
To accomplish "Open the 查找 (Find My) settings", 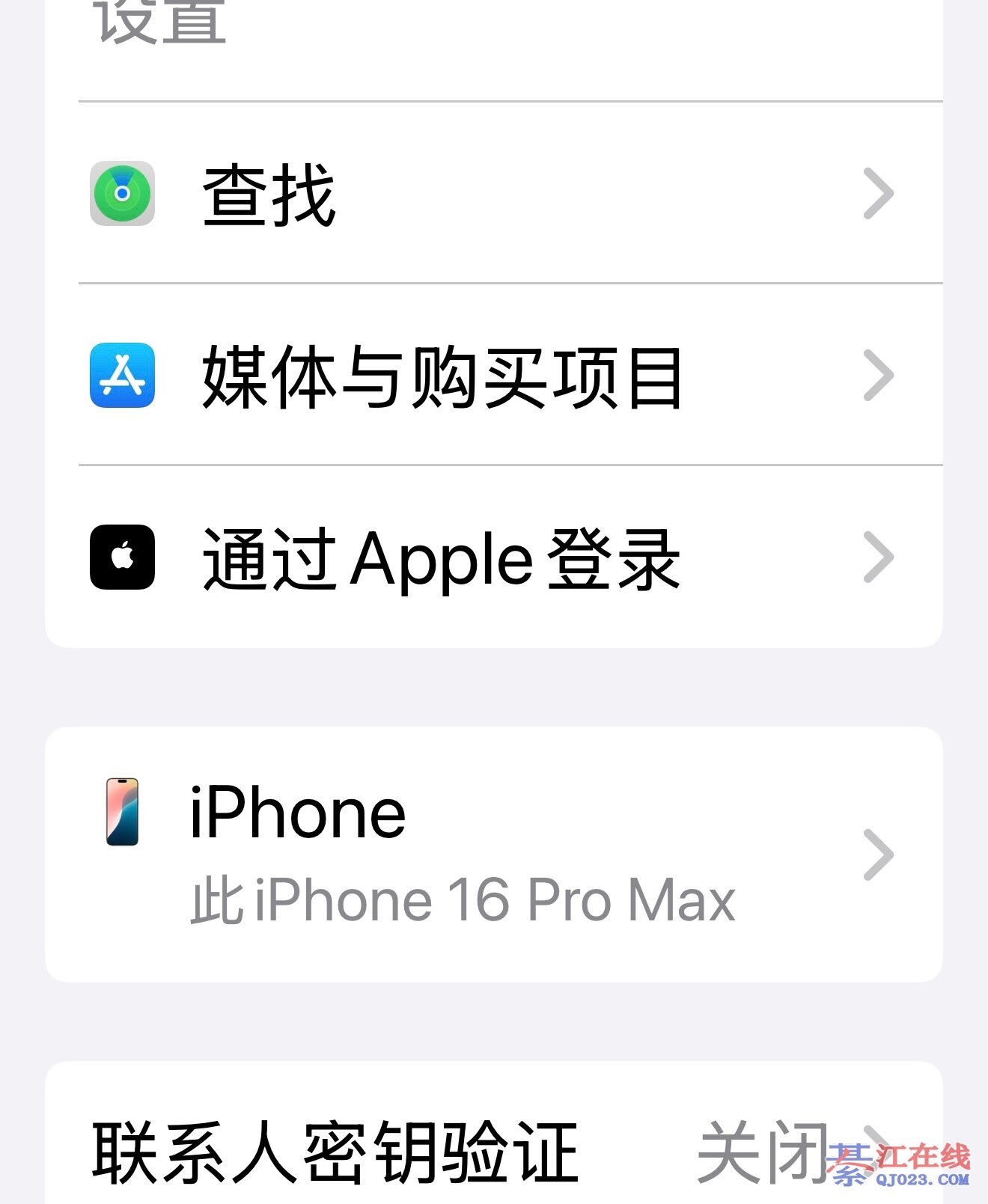I will 493,194.
